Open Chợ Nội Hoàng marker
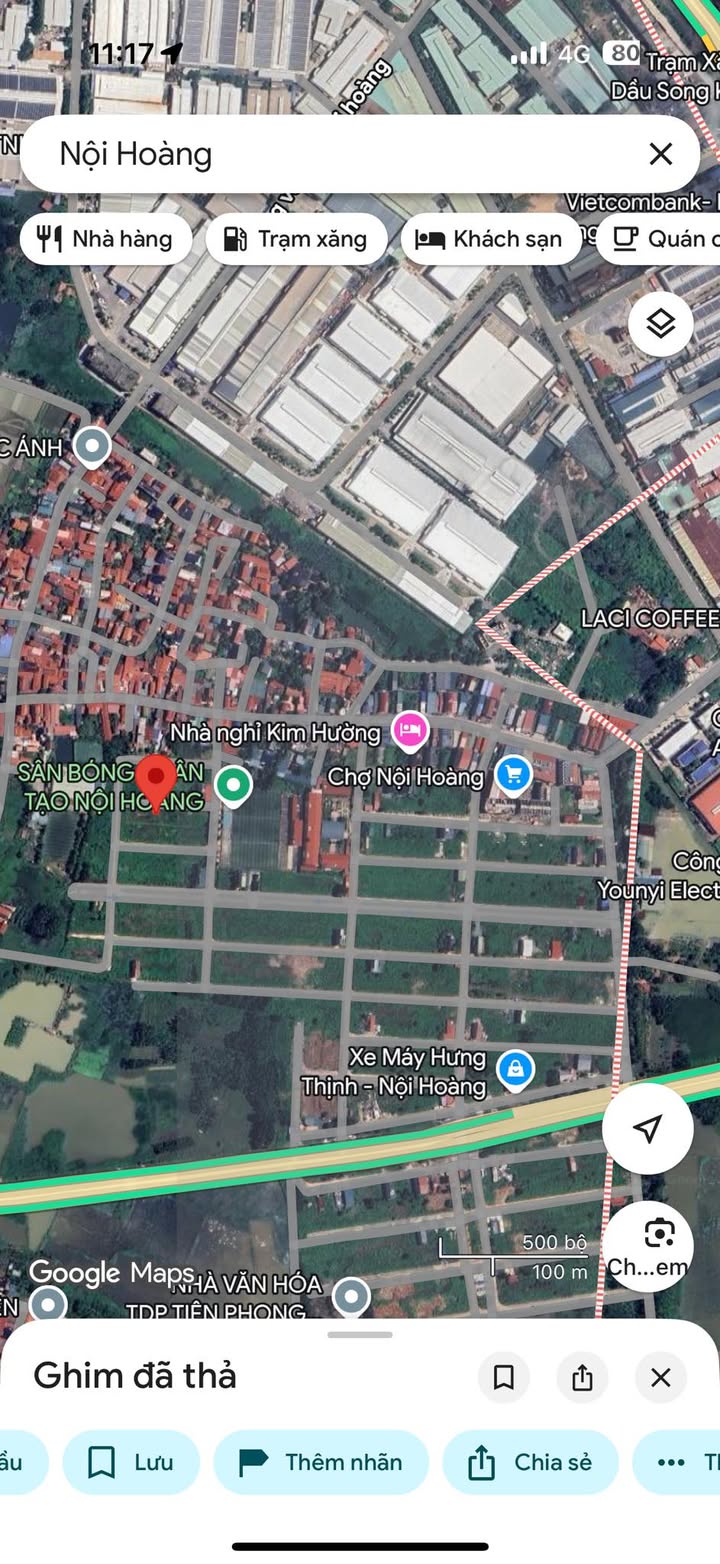Screen dimensions: 720x1564 (x=514, y=775)
